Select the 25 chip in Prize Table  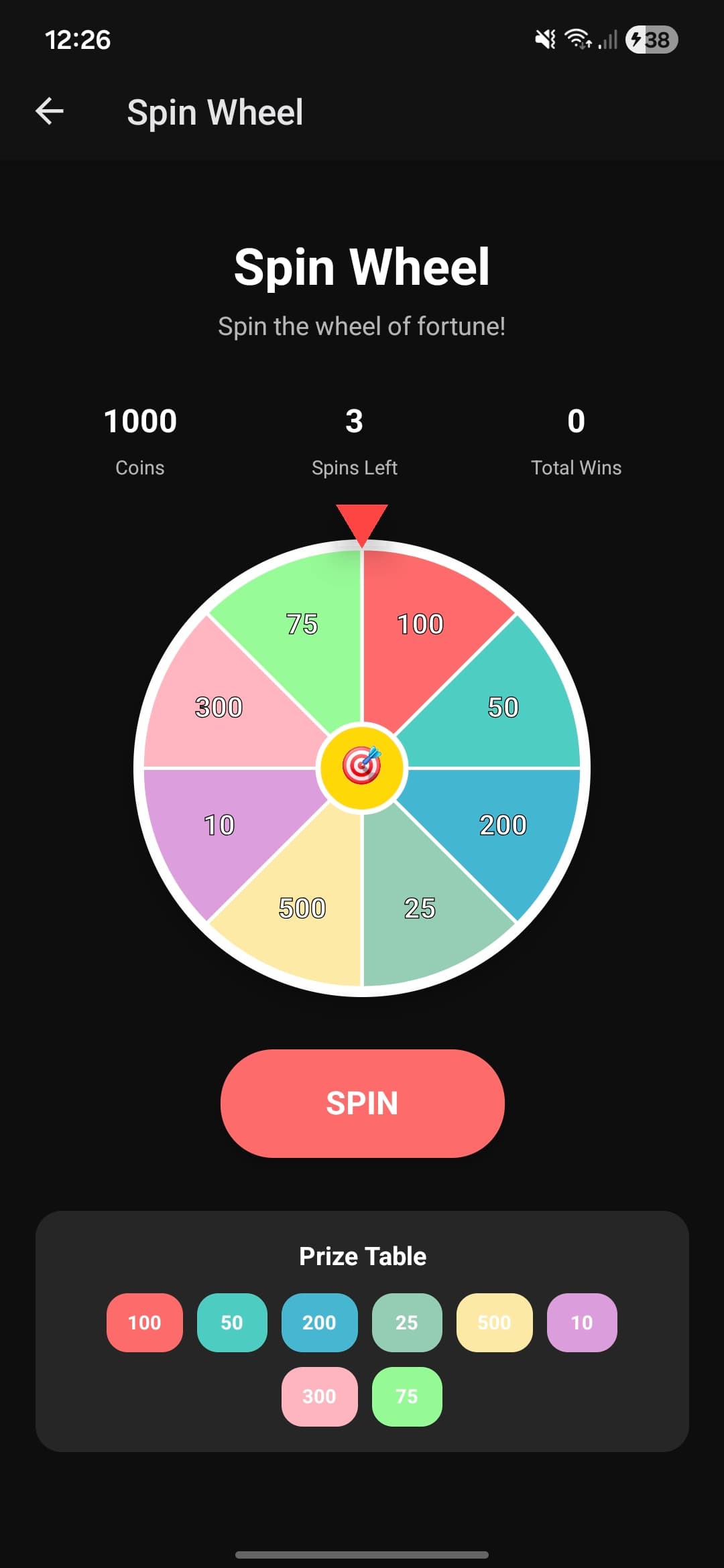(407, 1323)
